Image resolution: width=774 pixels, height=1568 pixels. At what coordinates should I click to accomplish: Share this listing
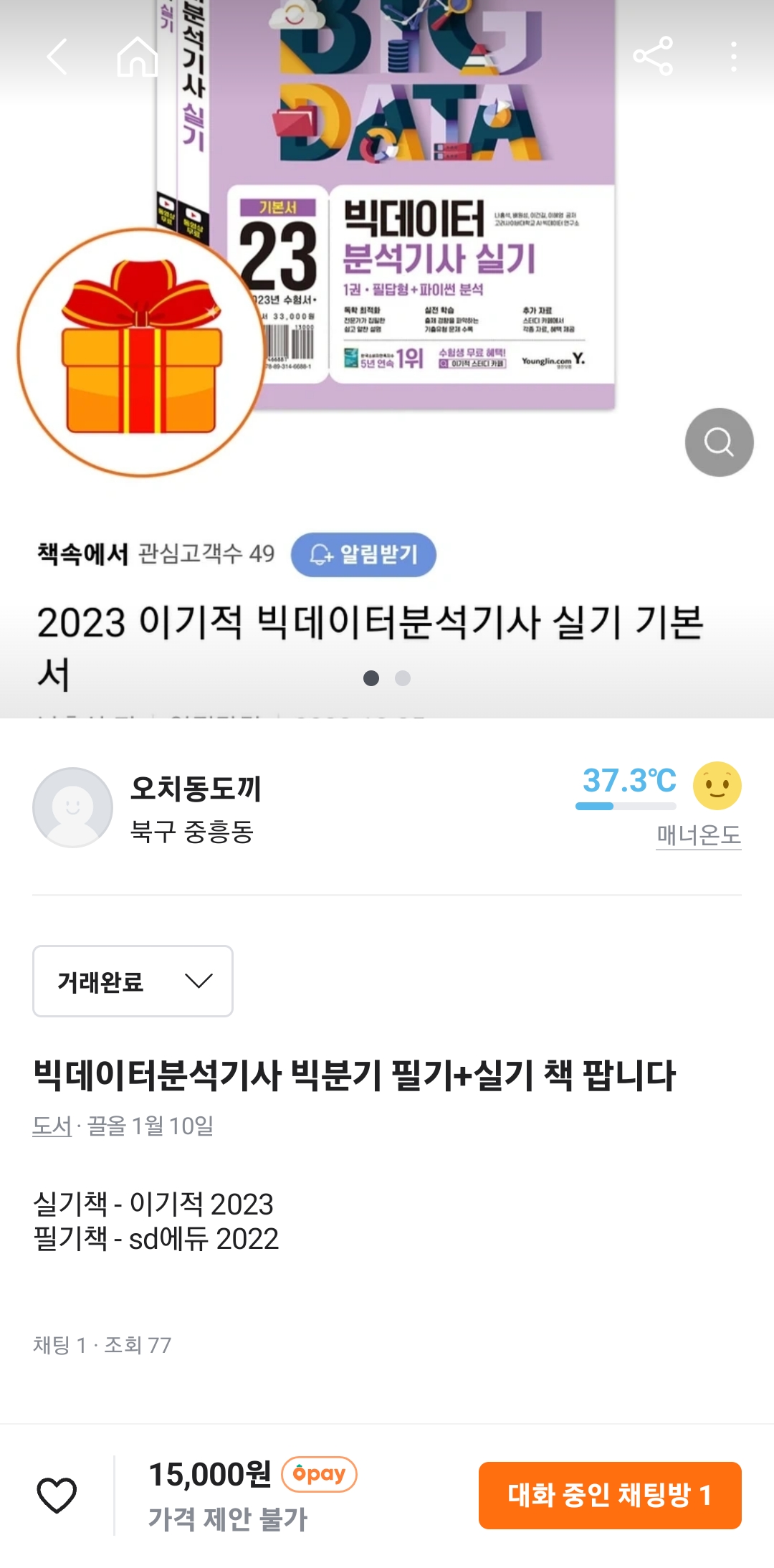pyautogui.click(x=653, y=56)
